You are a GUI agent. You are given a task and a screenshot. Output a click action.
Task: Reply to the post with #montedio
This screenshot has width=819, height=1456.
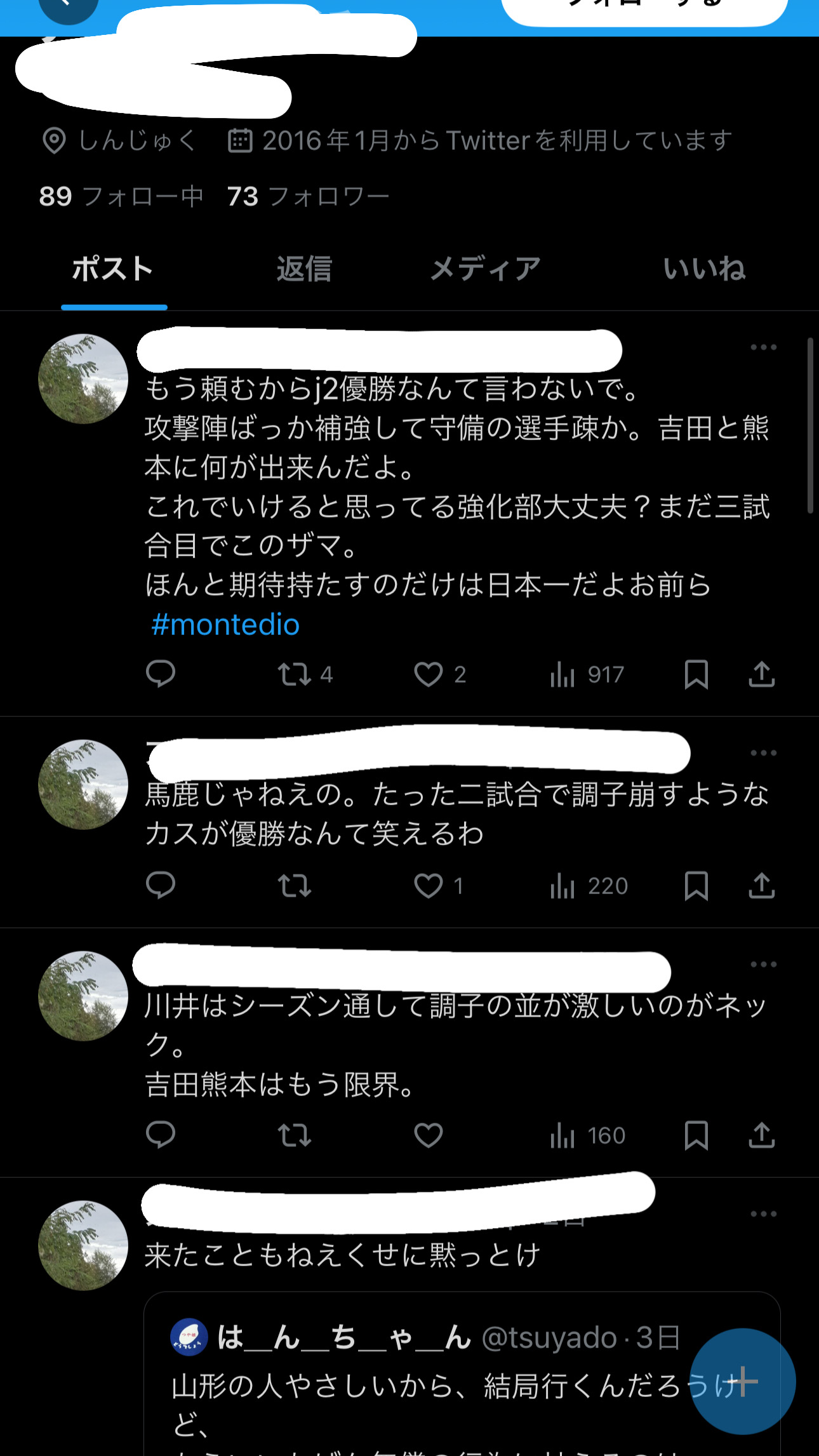[x=160, y=674]
